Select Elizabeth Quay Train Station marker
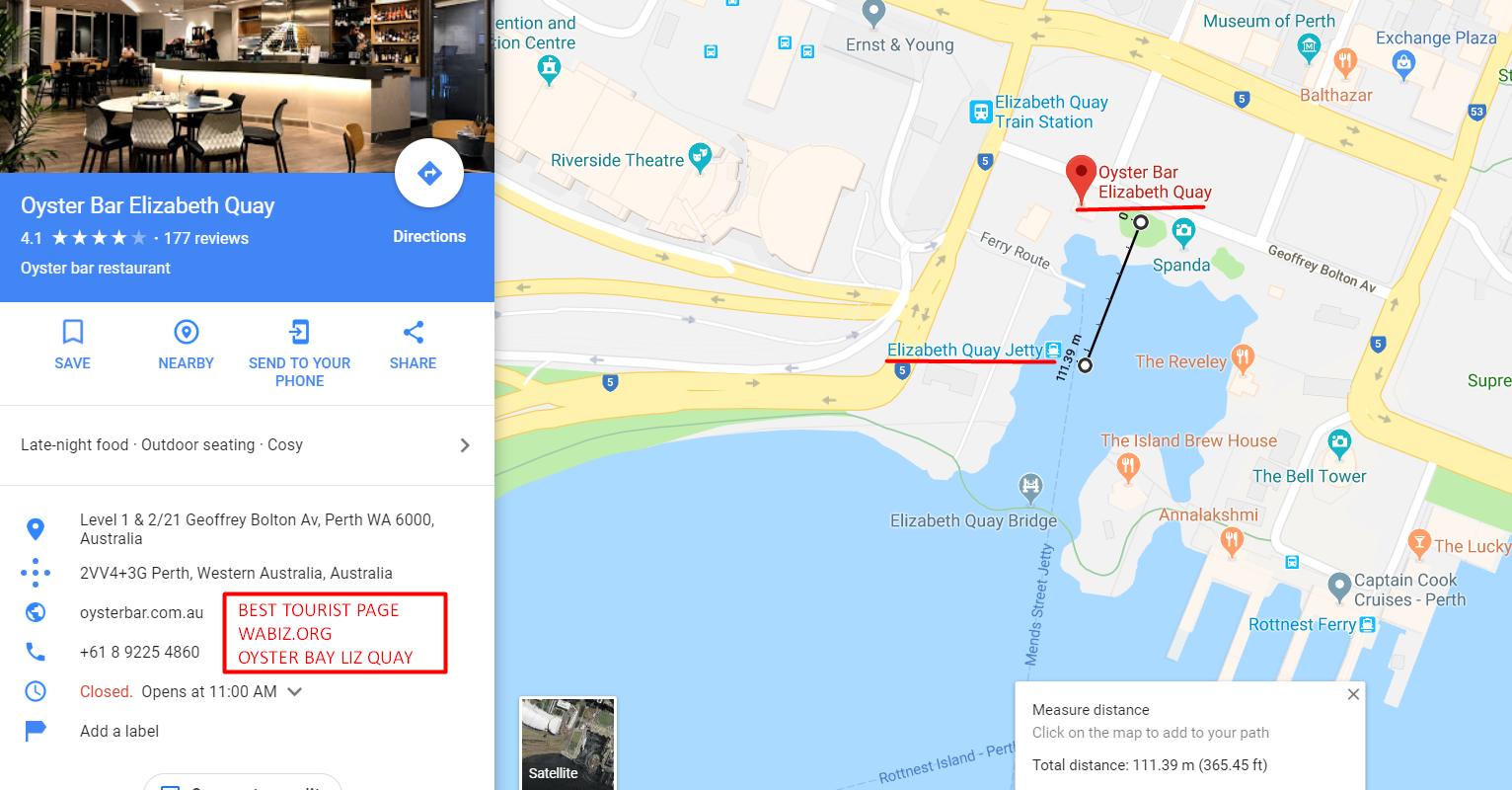Screen dimensions: 1512x790 (980, 112)
